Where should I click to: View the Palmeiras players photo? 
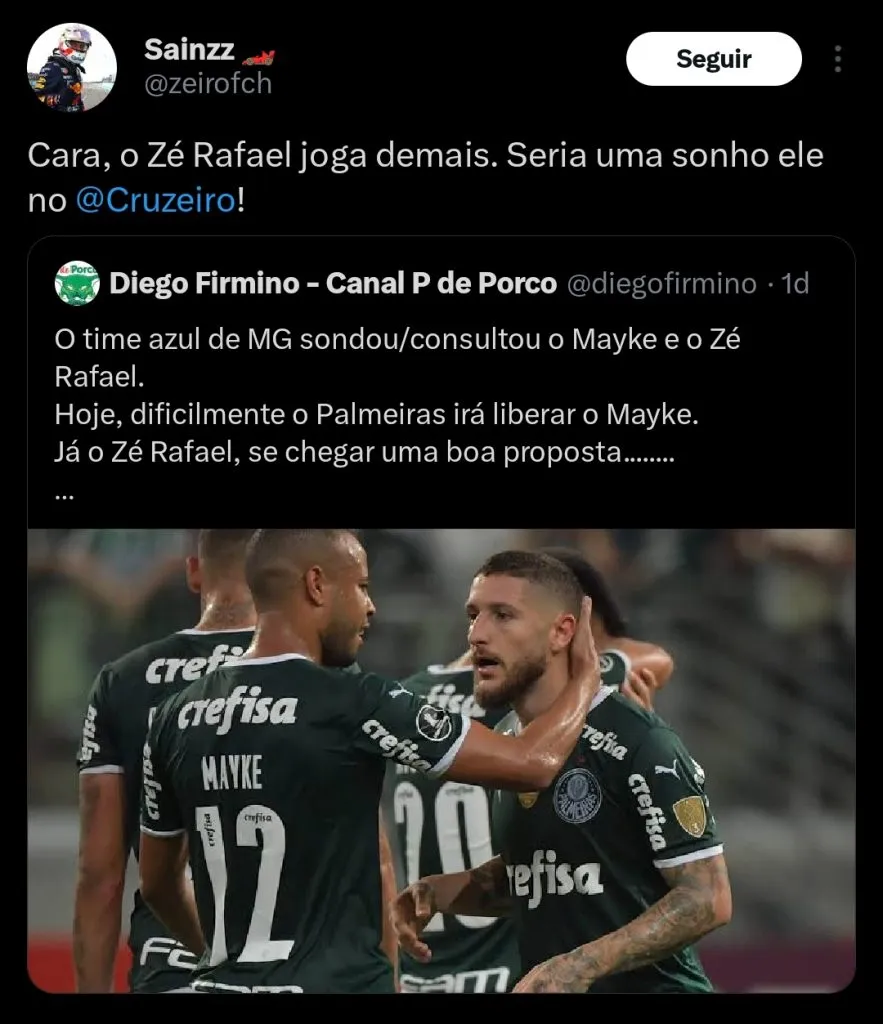441,760
